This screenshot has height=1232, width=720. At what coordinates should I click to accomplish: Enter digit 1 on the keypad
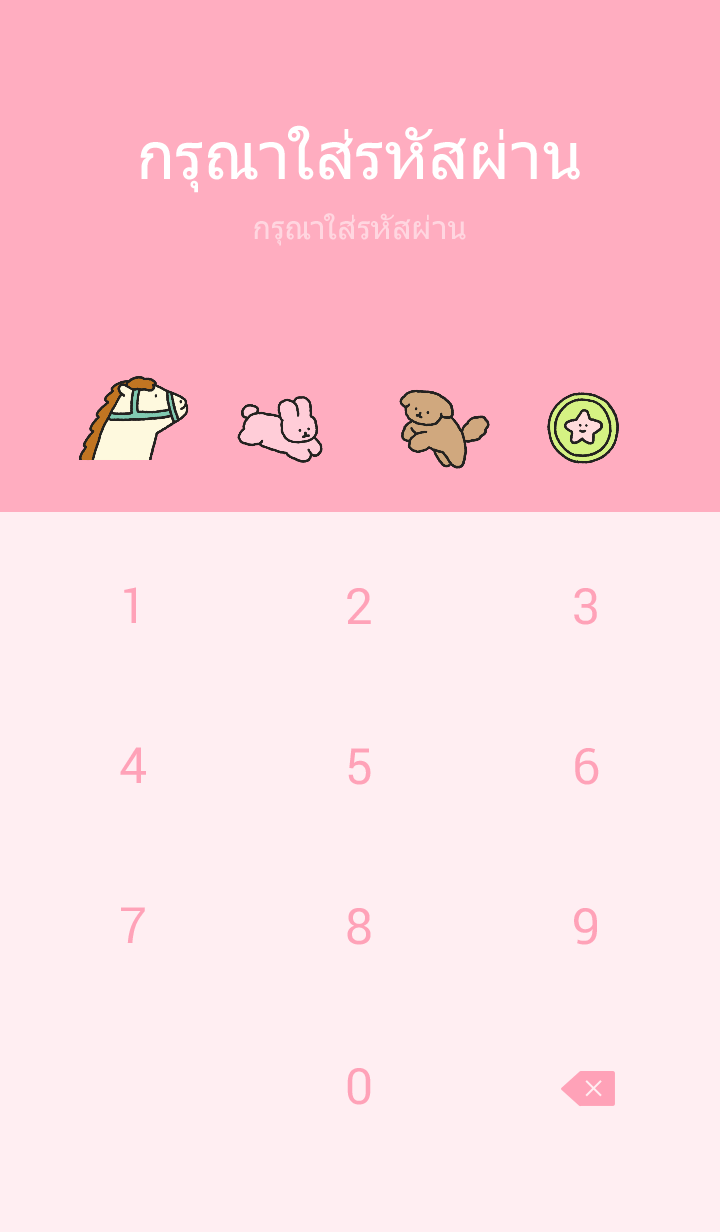132,607
